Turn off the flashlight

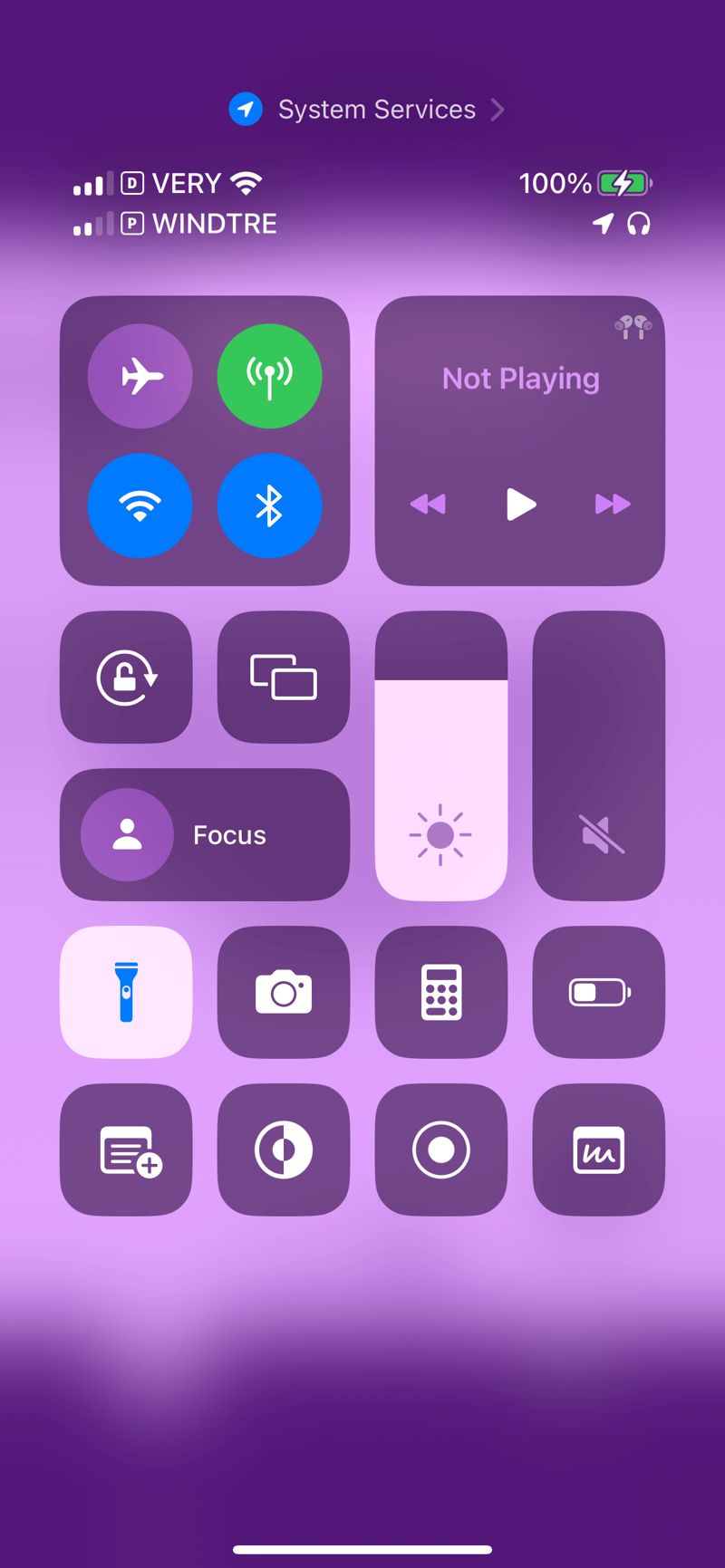126,992
